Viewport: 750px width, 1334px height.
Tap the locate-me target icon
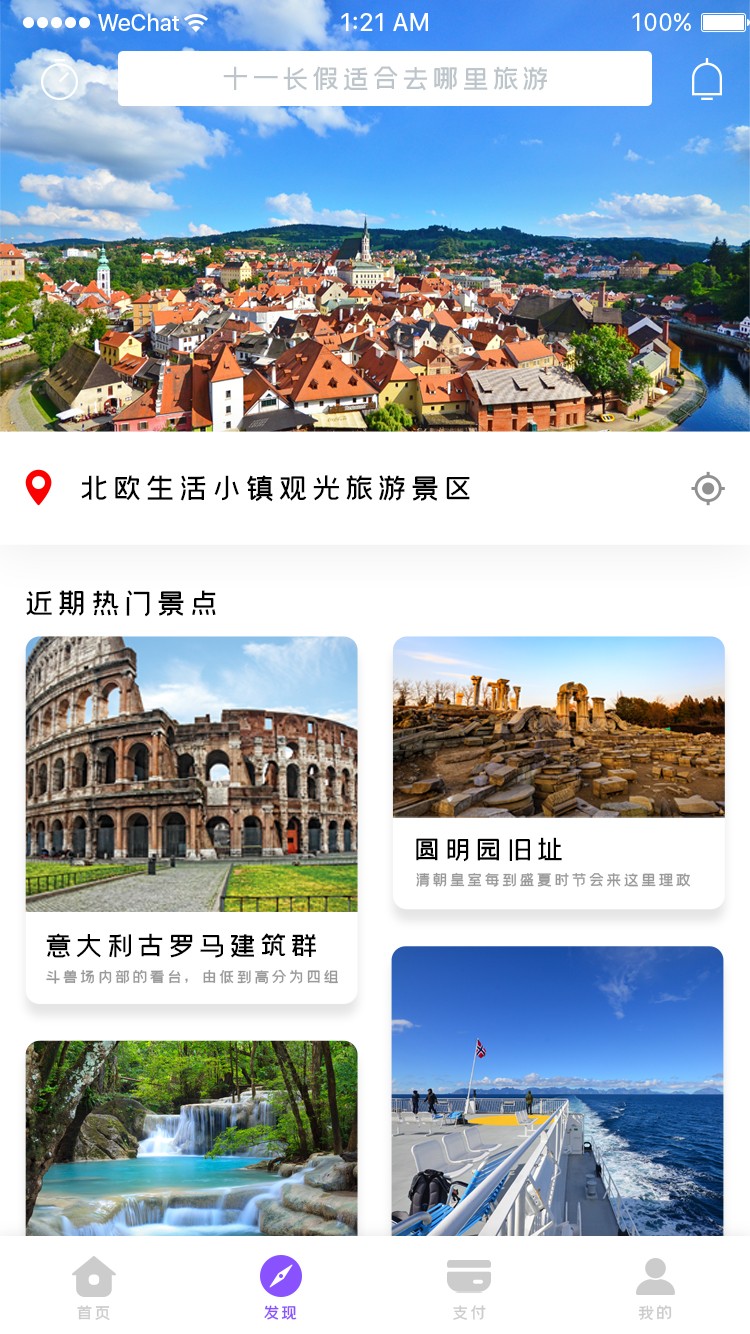(x=708, y=489)
